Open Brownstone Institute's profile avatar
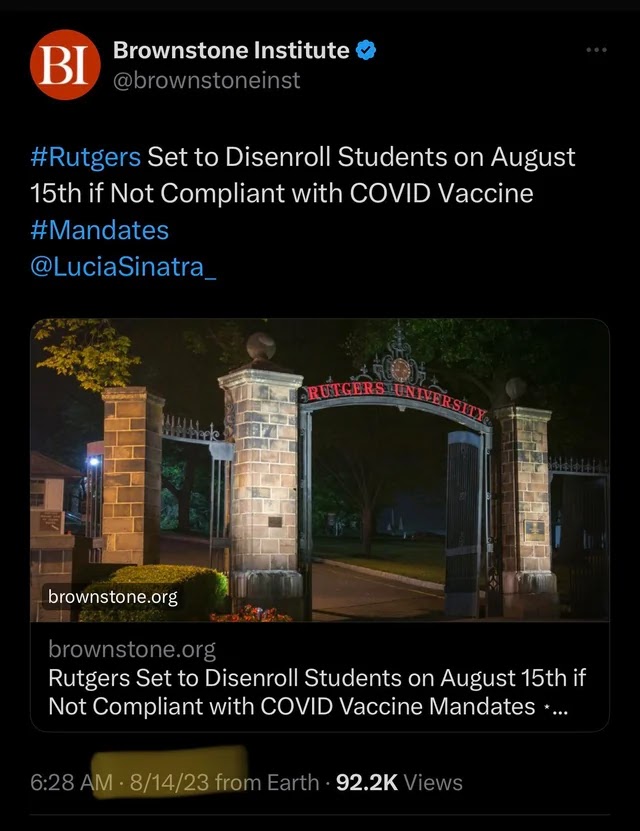The width and height of the screenshot is (640, 831). (x=64, y=63)
